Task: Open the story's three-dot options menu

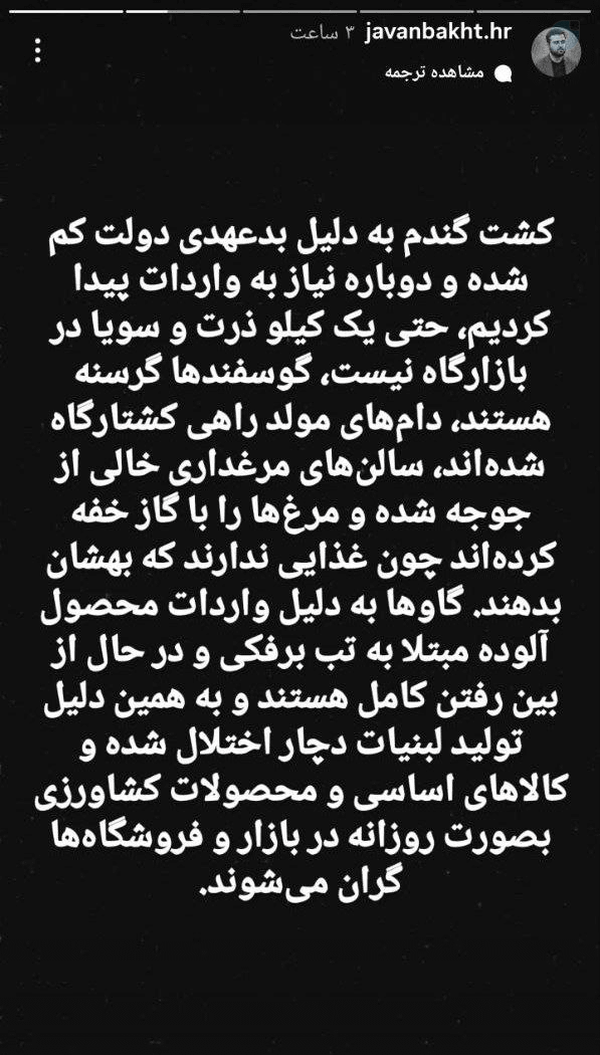Action: (37, 50)
